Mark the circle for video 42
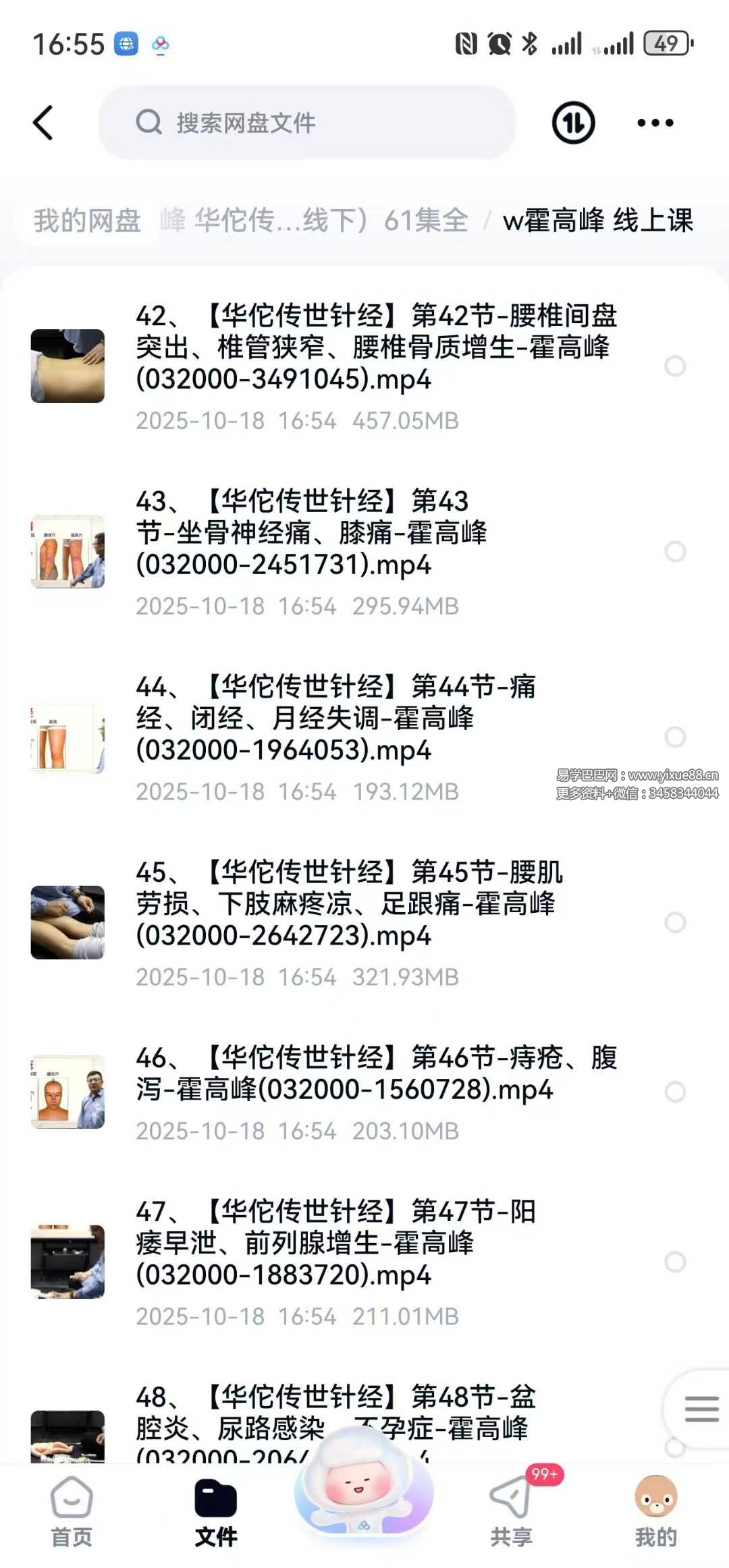Image resolution: width=729 pixels, height=1568 pixels. pos(675,366)
